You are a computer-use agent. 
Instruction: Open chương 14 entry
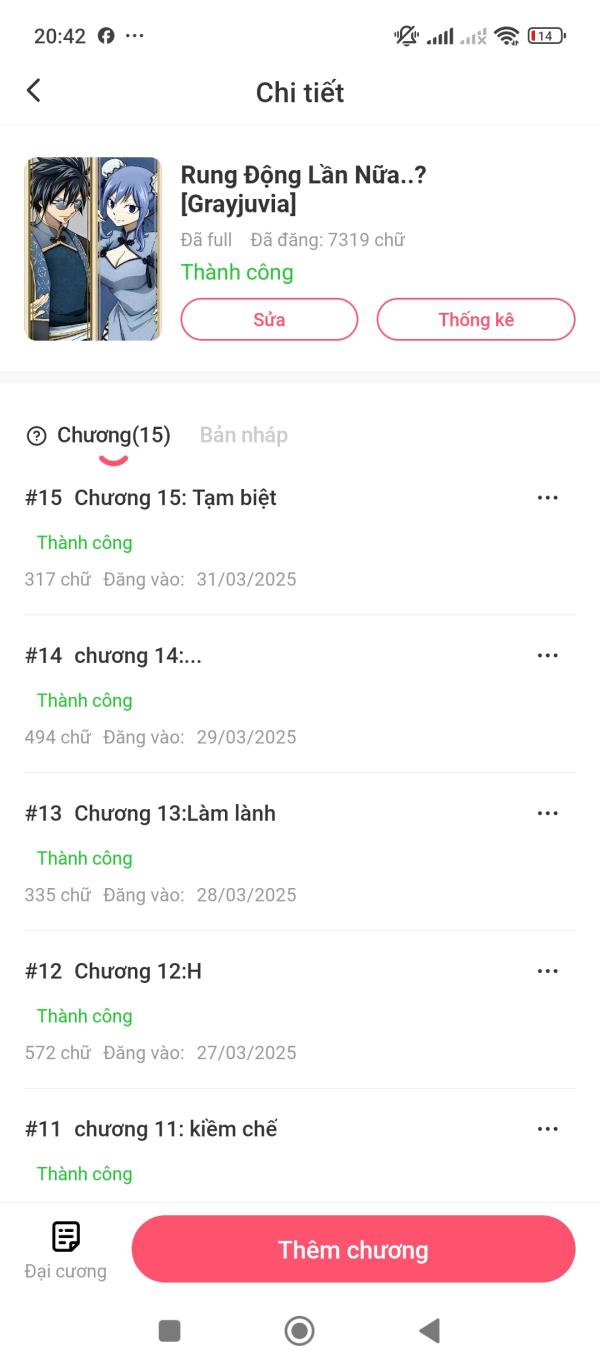click(138, 656)
